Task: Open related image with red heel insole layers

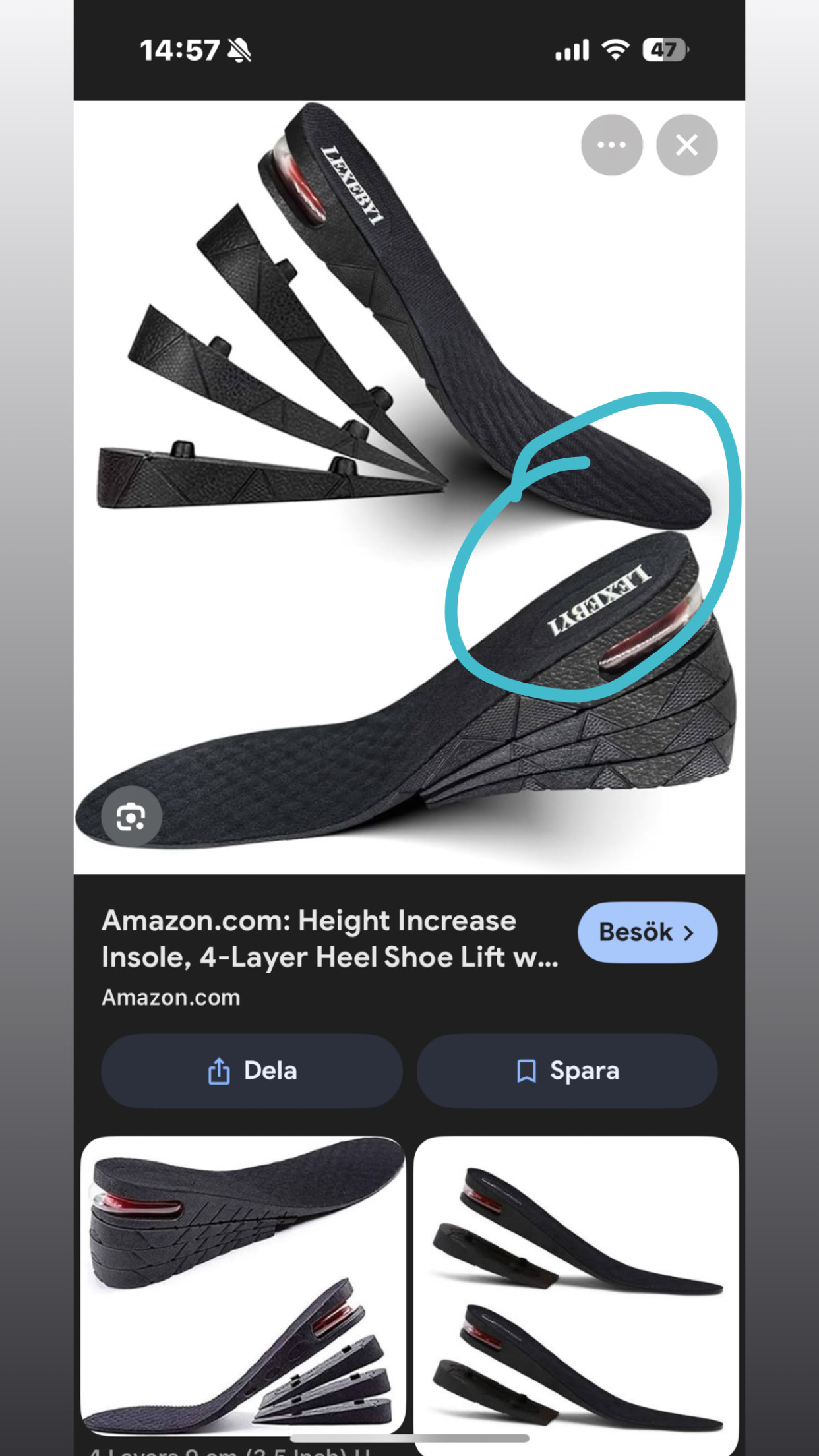Action: (x=243, y=1285)
